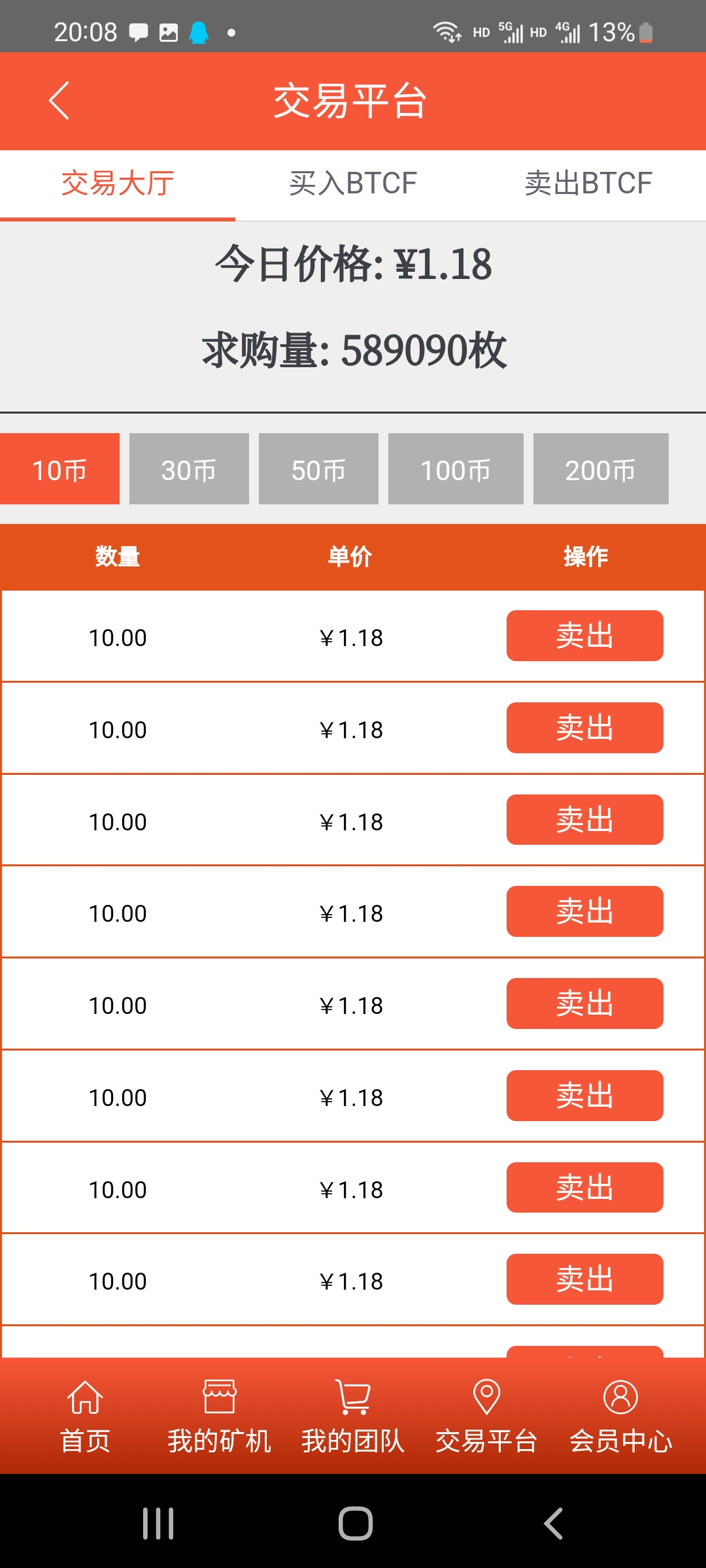This screenshot has width=706, height=1568.
Task: Tap 卖出 on the first order row
Action: (584, 635)
